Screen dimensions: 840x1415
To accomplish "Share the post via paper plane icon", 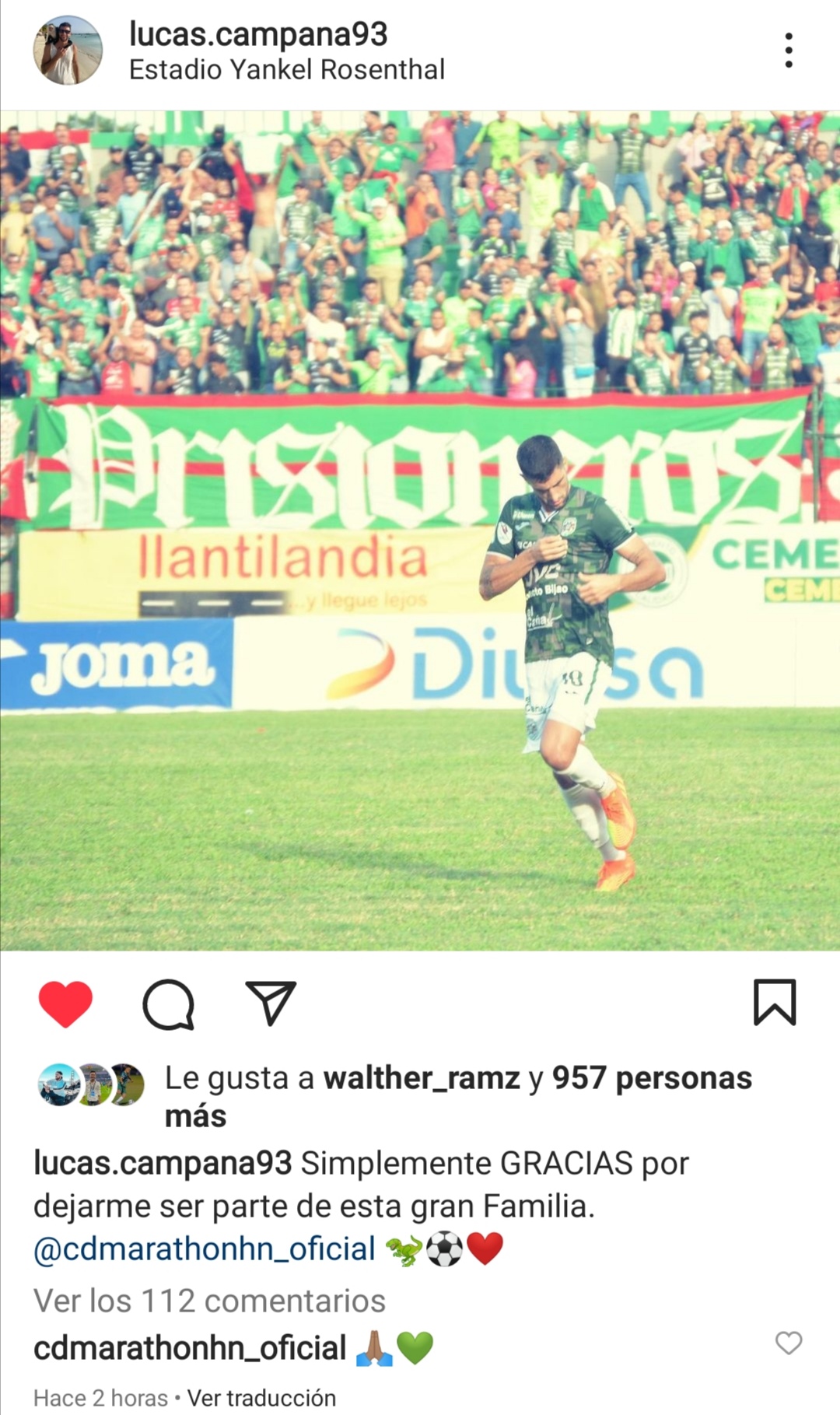I will pyautogui.click(x=271, y=1002).
